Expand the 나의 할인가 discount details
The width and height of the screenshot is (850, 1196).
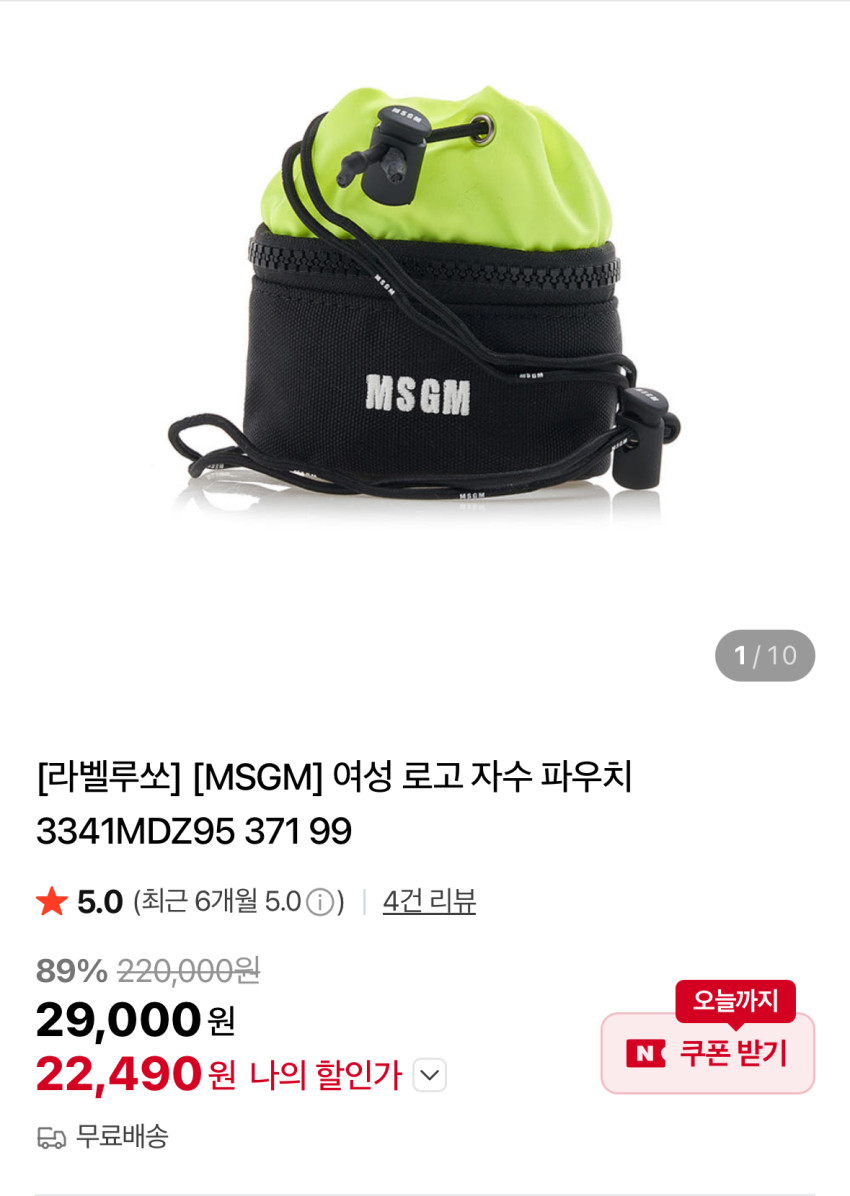coord(430,1075)
